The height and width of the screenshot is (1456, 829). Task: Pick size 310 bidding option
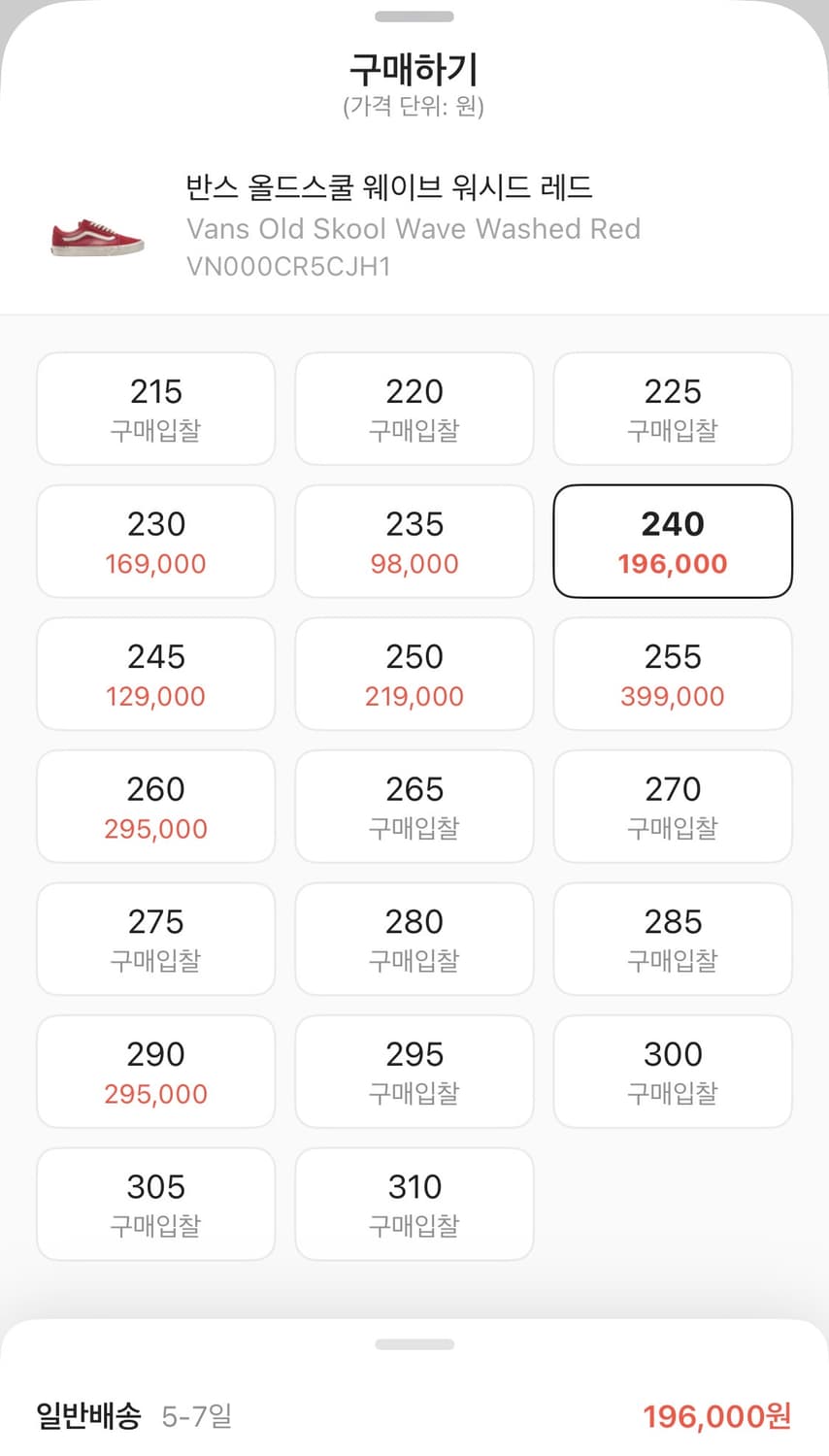click(x=414, y=1204)
